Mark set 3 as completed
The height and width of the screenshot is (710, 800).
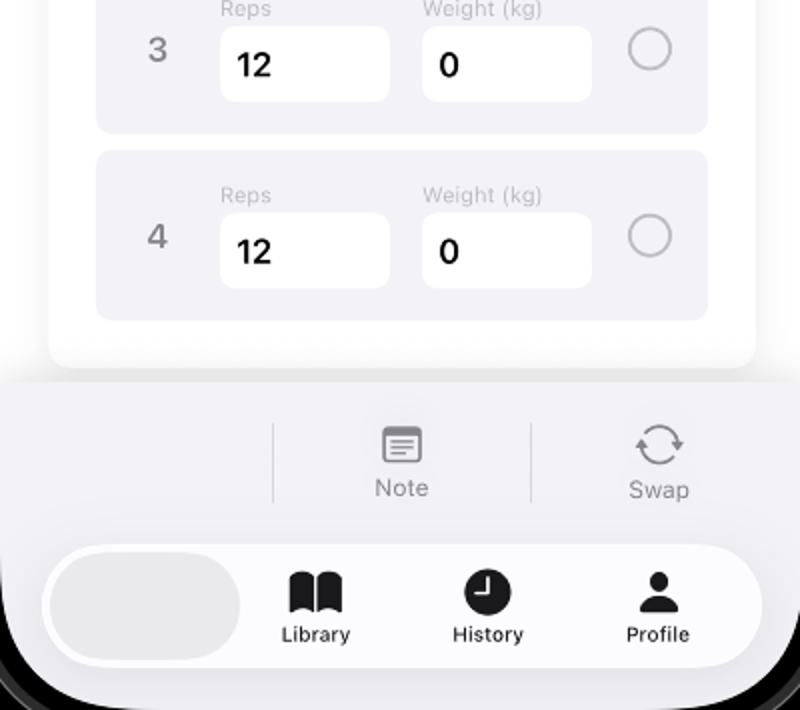tap(649, 49)
